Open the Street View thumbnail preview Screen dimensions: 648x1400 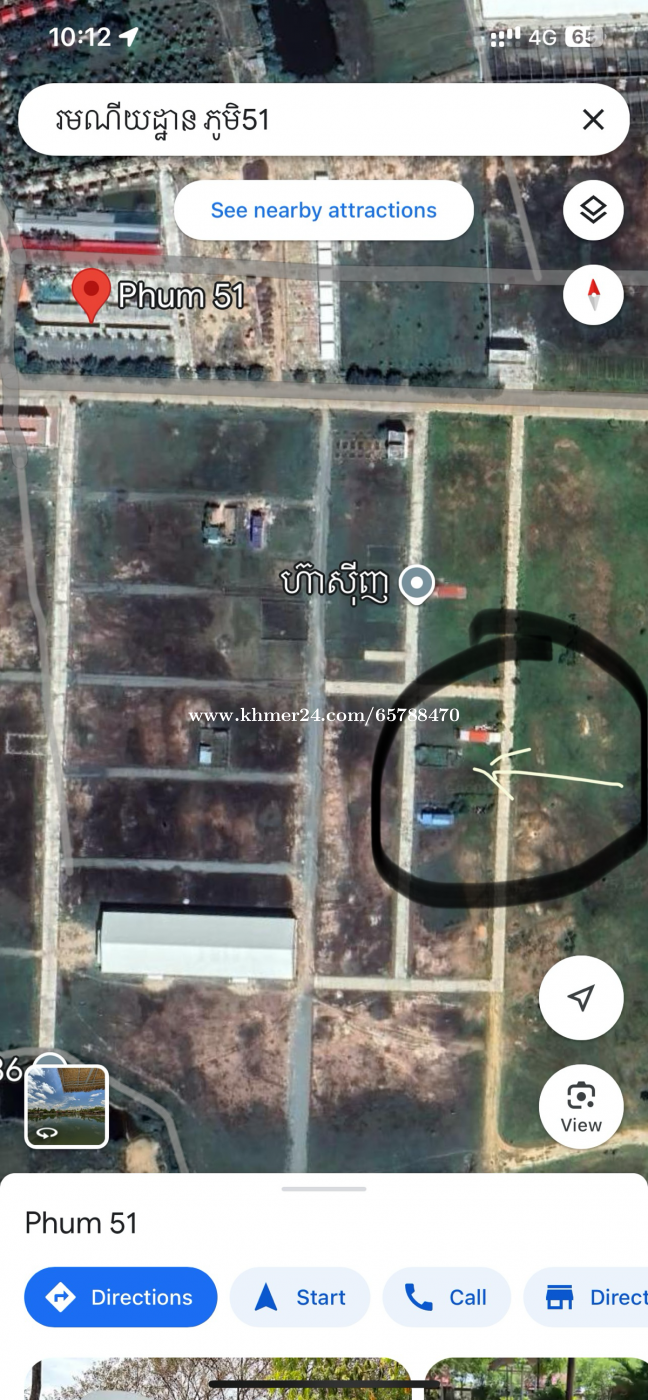pos(66,1105)
